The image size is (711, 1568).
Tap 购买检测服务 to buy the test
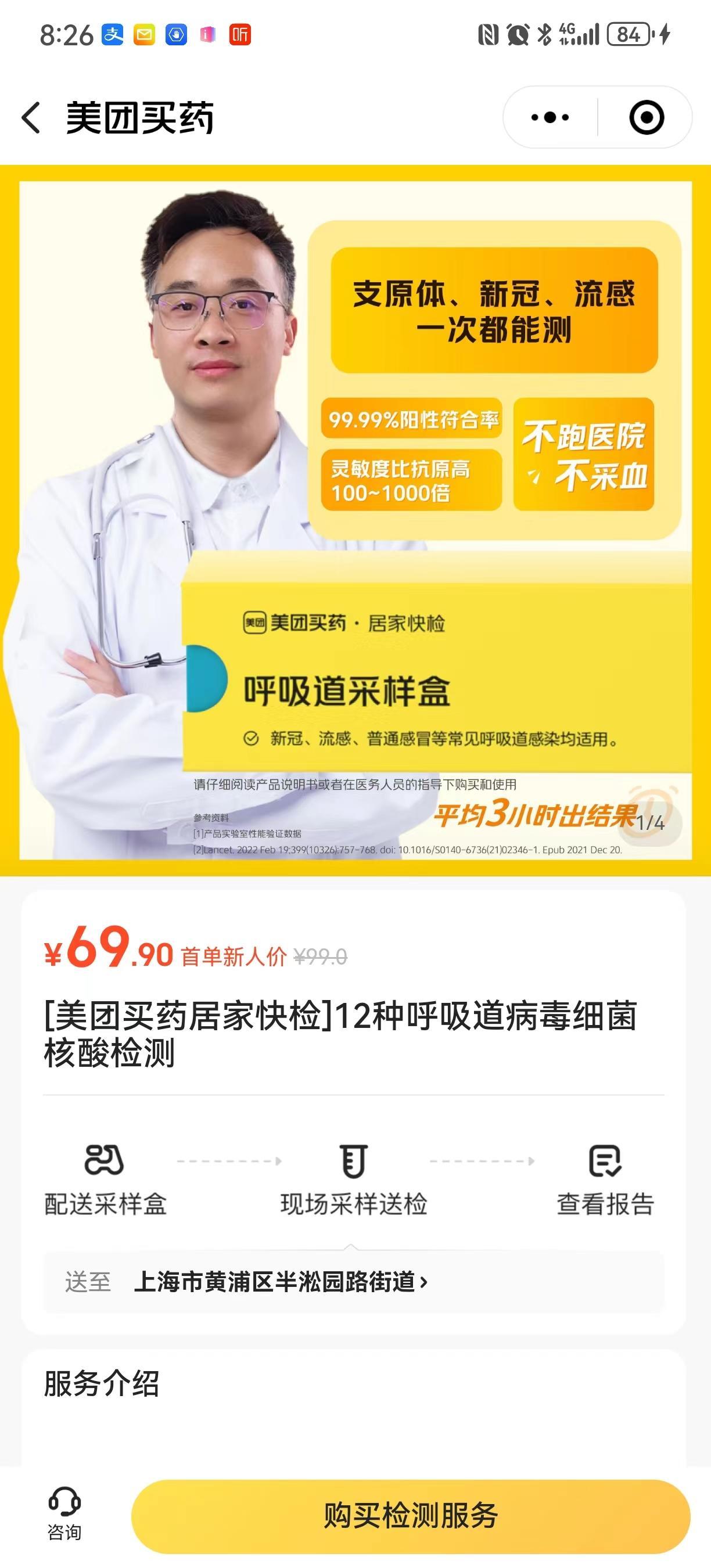click(410, 1515)
